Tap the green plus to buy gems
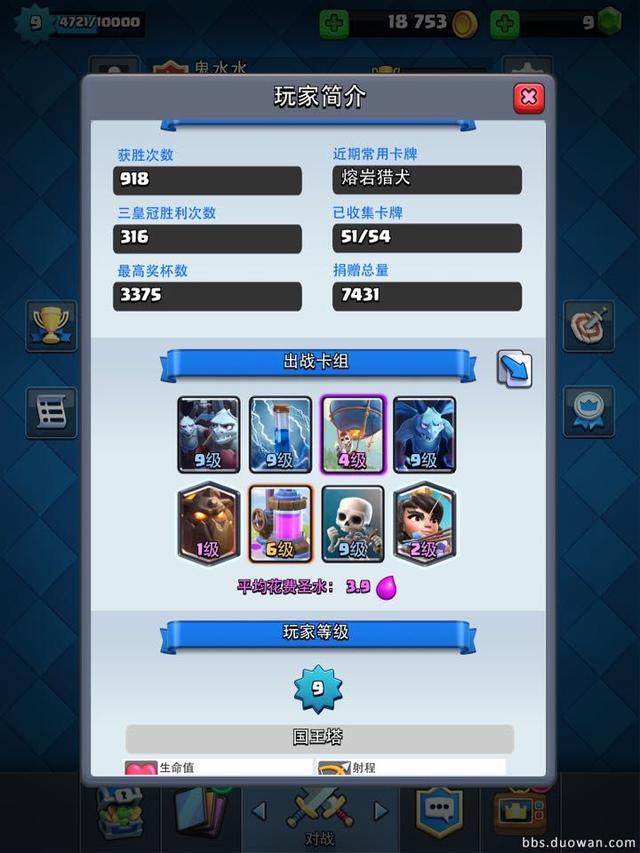 click(505, 22)
